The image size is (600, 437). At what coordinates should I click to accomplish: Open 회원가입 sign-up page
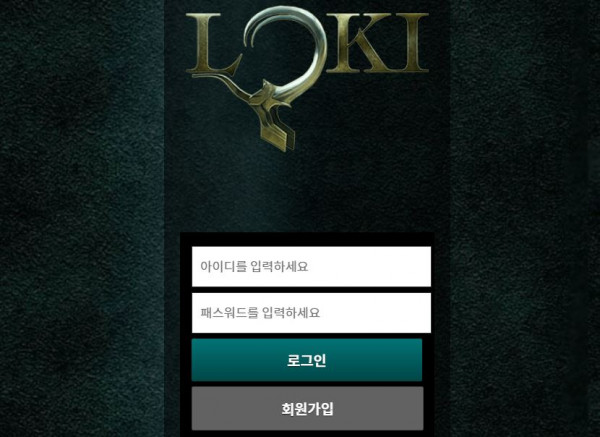tap(307, 408)
